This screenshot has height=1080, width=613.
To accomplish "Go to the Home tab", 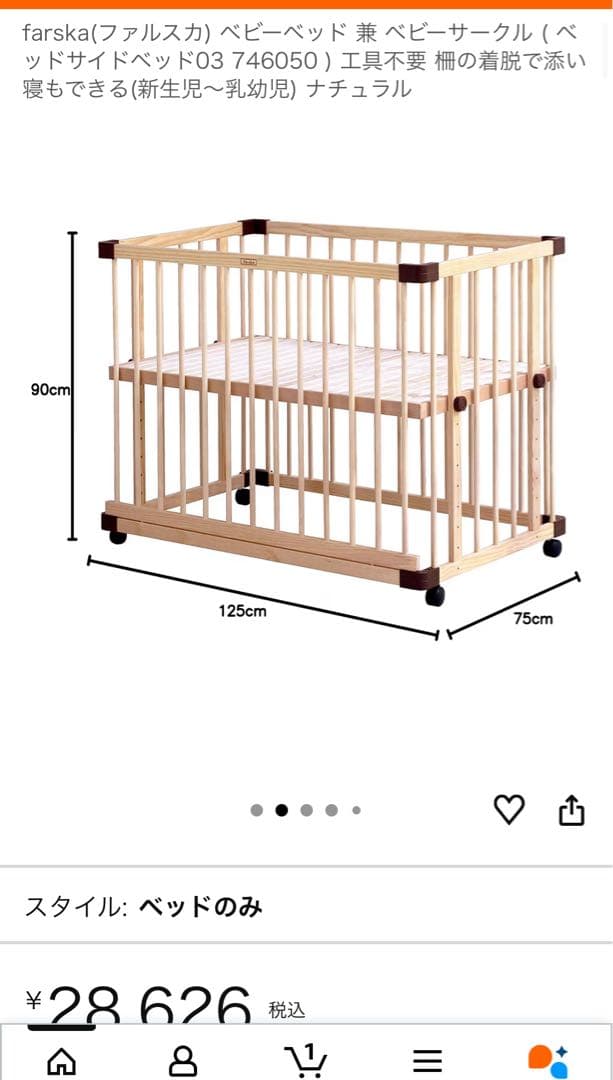I will tap(62, 1059).
